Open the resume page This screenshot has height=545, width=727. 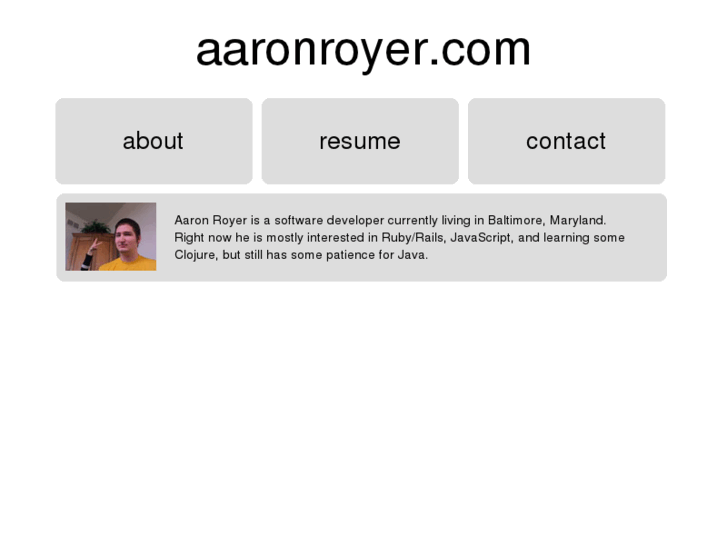point(359,141)
